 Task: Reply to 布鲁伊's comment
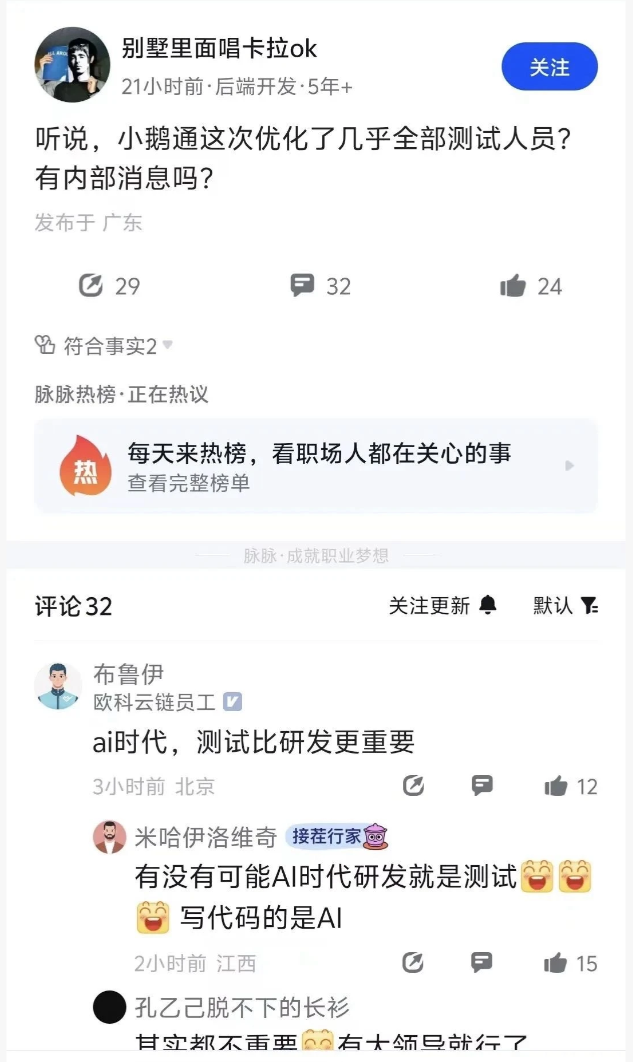[x=482, y=786]
